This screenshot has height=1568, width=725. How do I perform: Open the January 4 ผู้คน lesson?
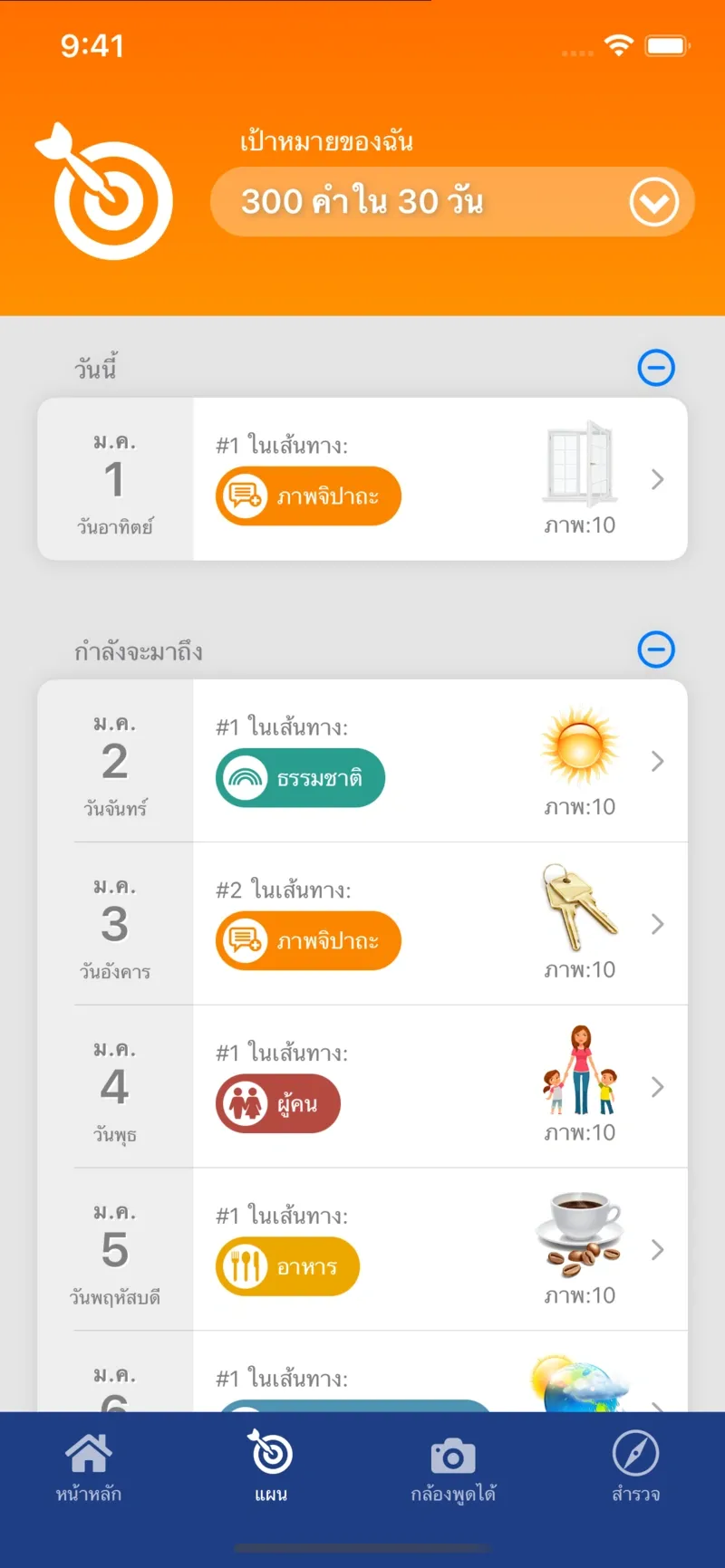click(x=657, y=1088)
